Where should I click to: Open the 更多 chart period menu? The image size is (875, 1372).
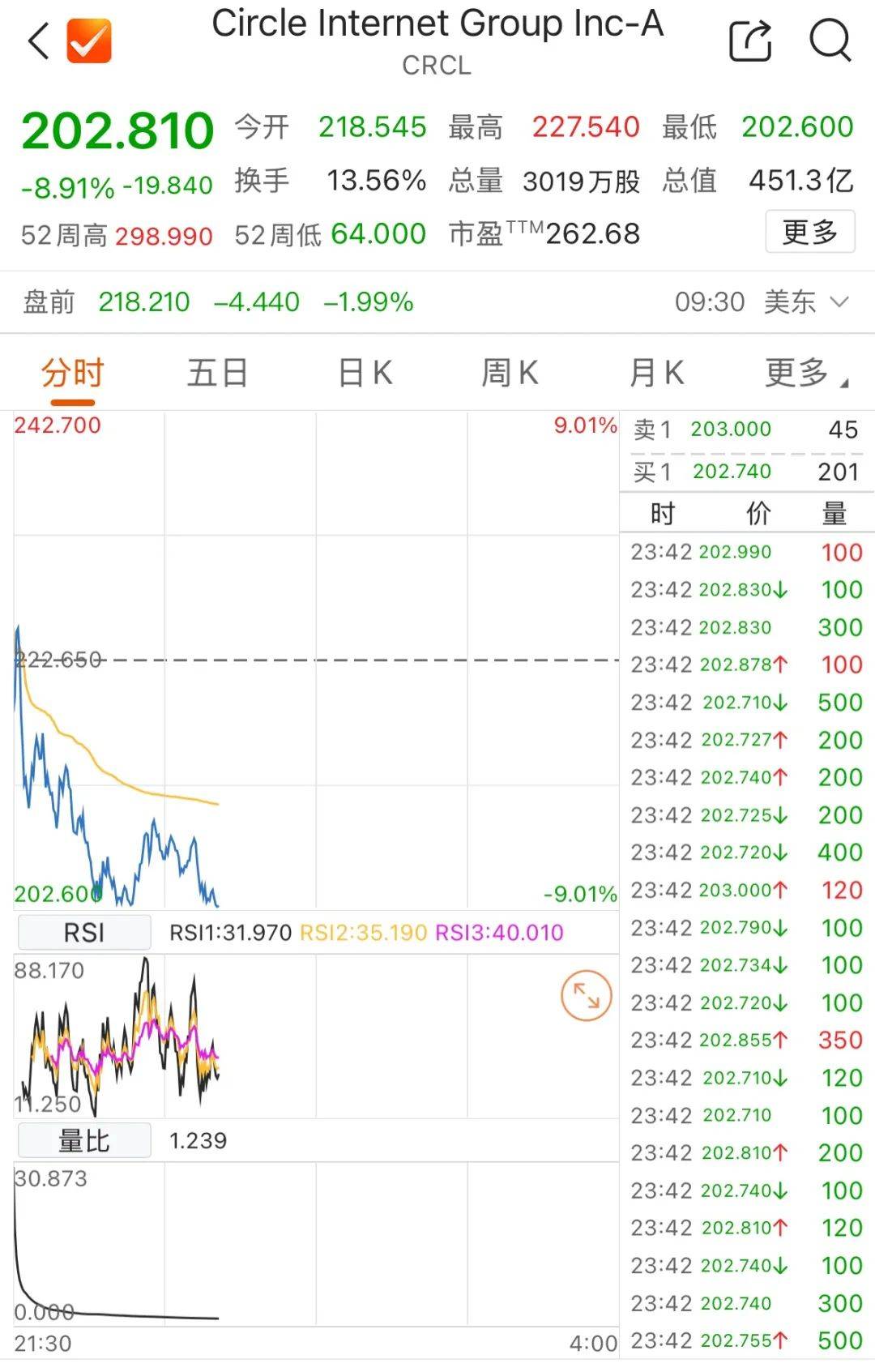804,374
